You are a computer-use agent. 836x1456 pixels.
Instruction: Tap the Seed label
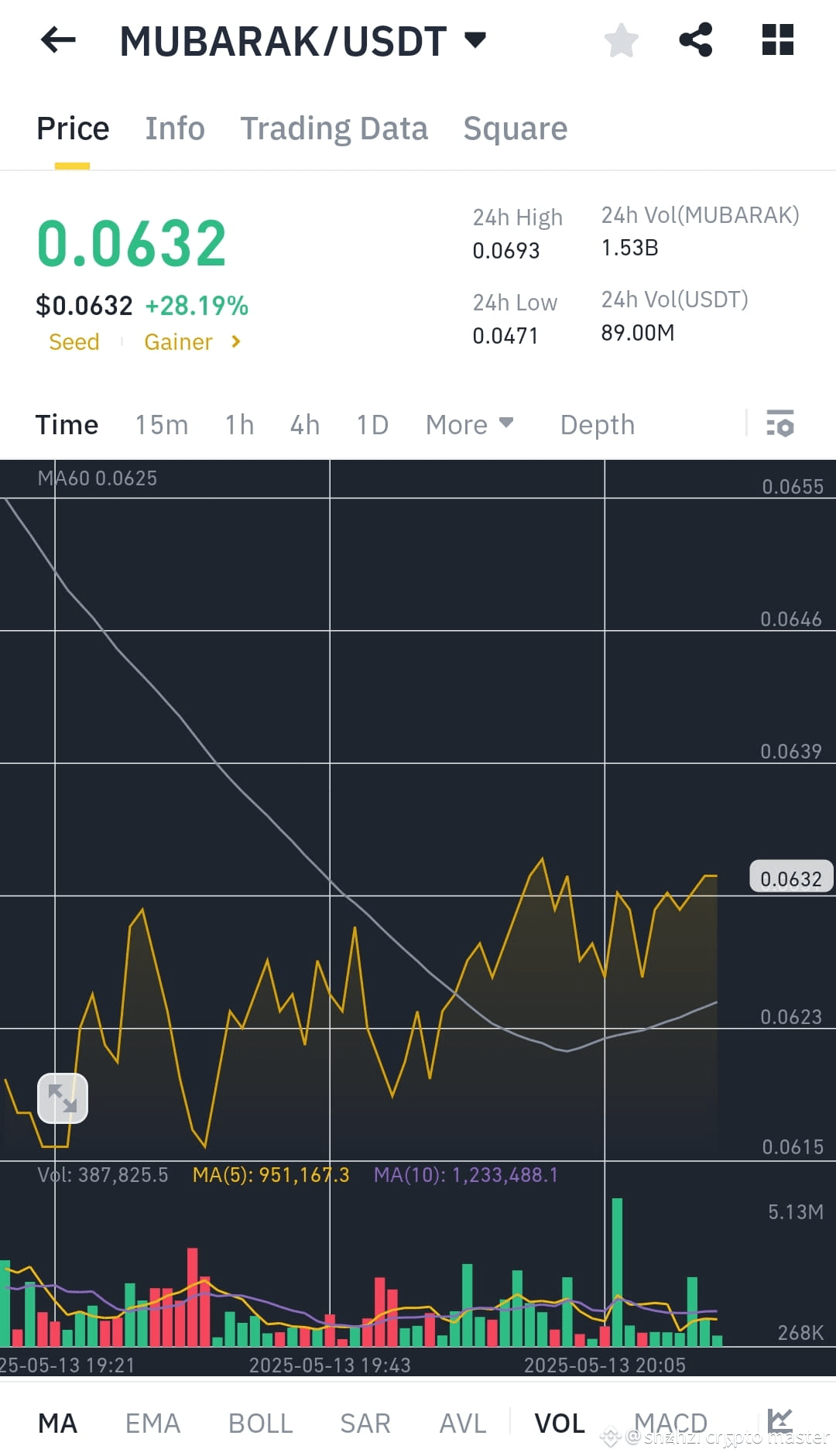[x=74, y=341]
